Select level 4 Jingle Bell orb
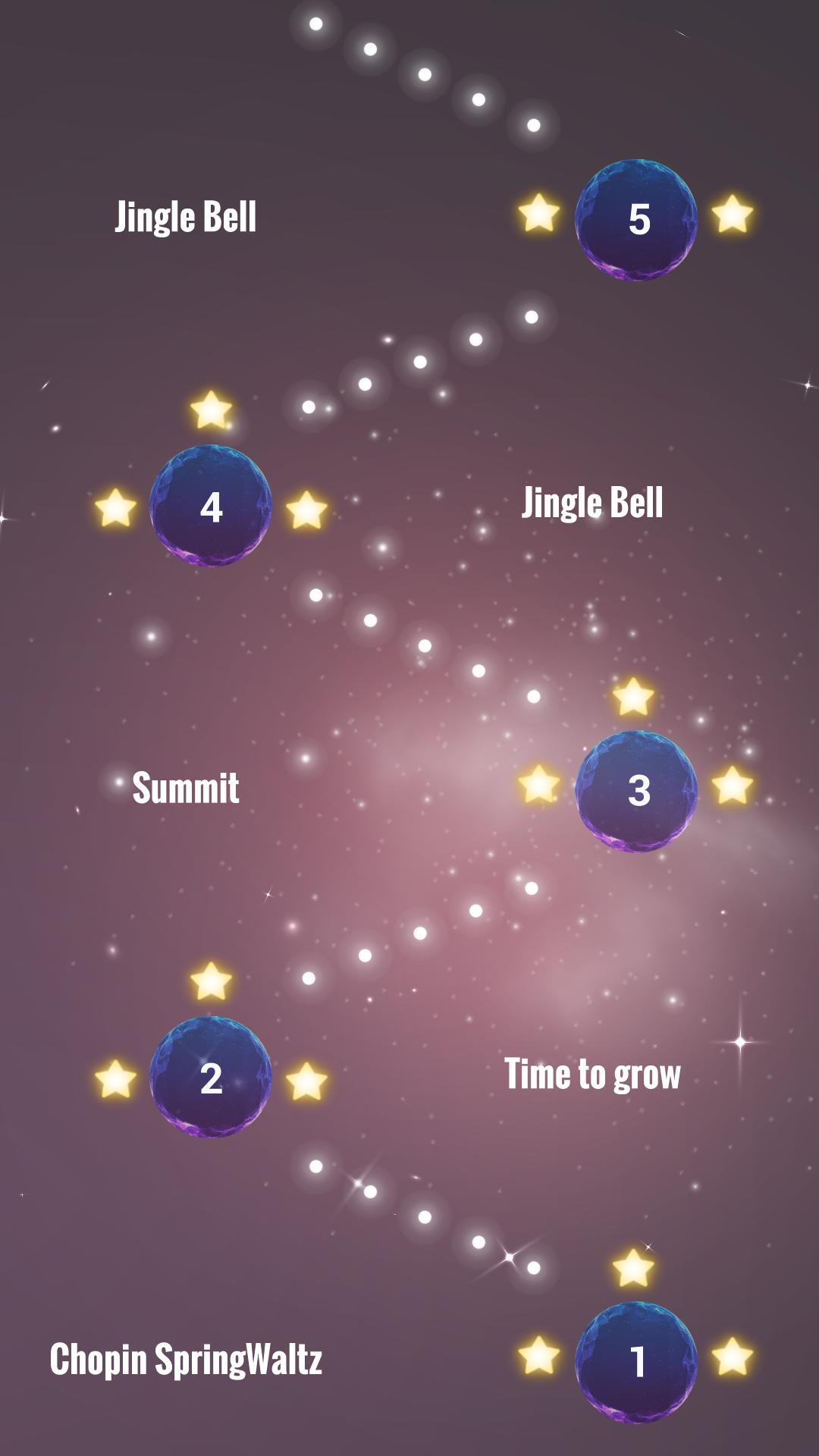 [x=211, y=506]
